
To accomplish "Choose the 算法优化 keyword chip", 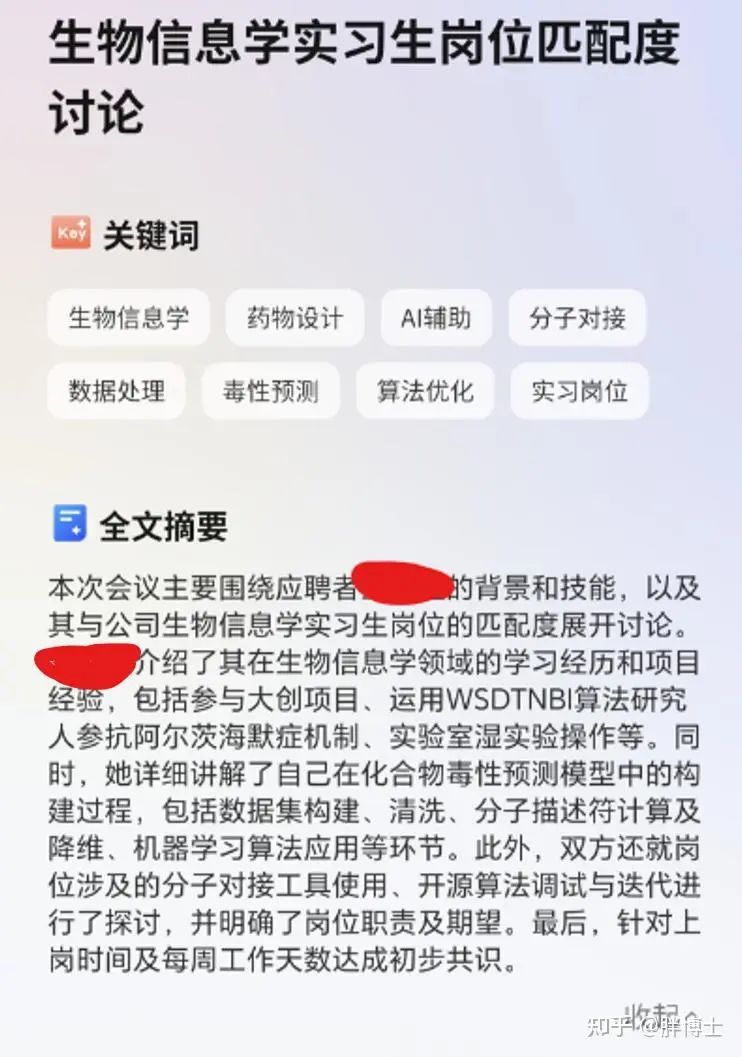I will point(425,391).
